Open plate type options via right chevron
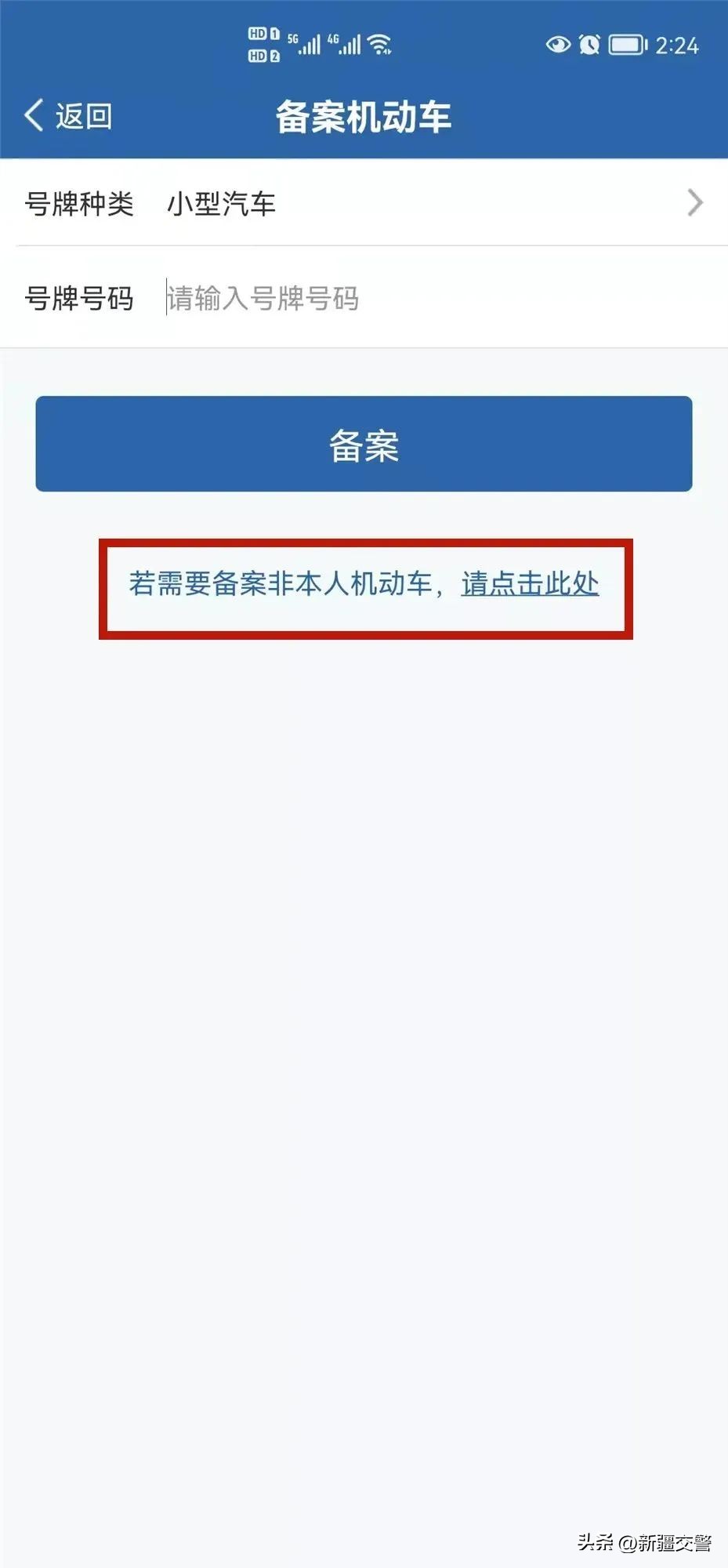 [693, 204]
